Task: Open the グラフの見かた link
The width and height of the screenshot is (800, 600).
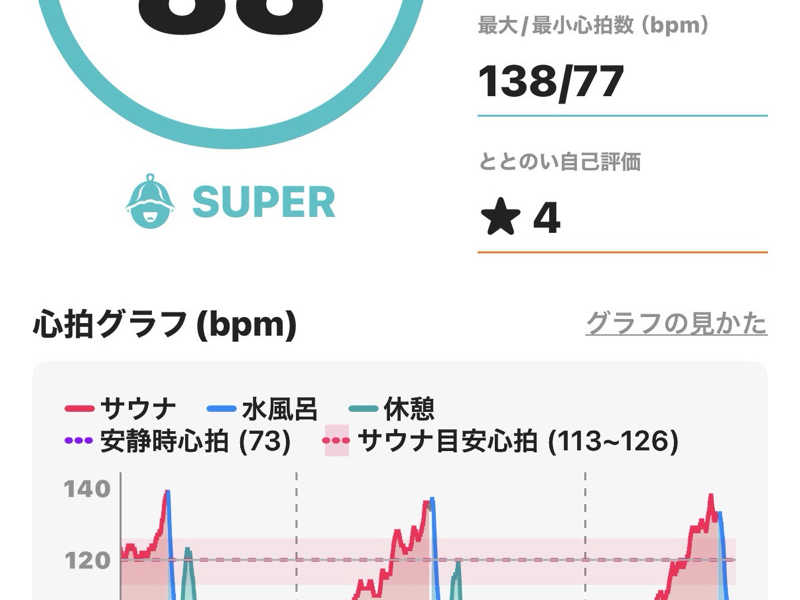Action: (x=676, y=324)
